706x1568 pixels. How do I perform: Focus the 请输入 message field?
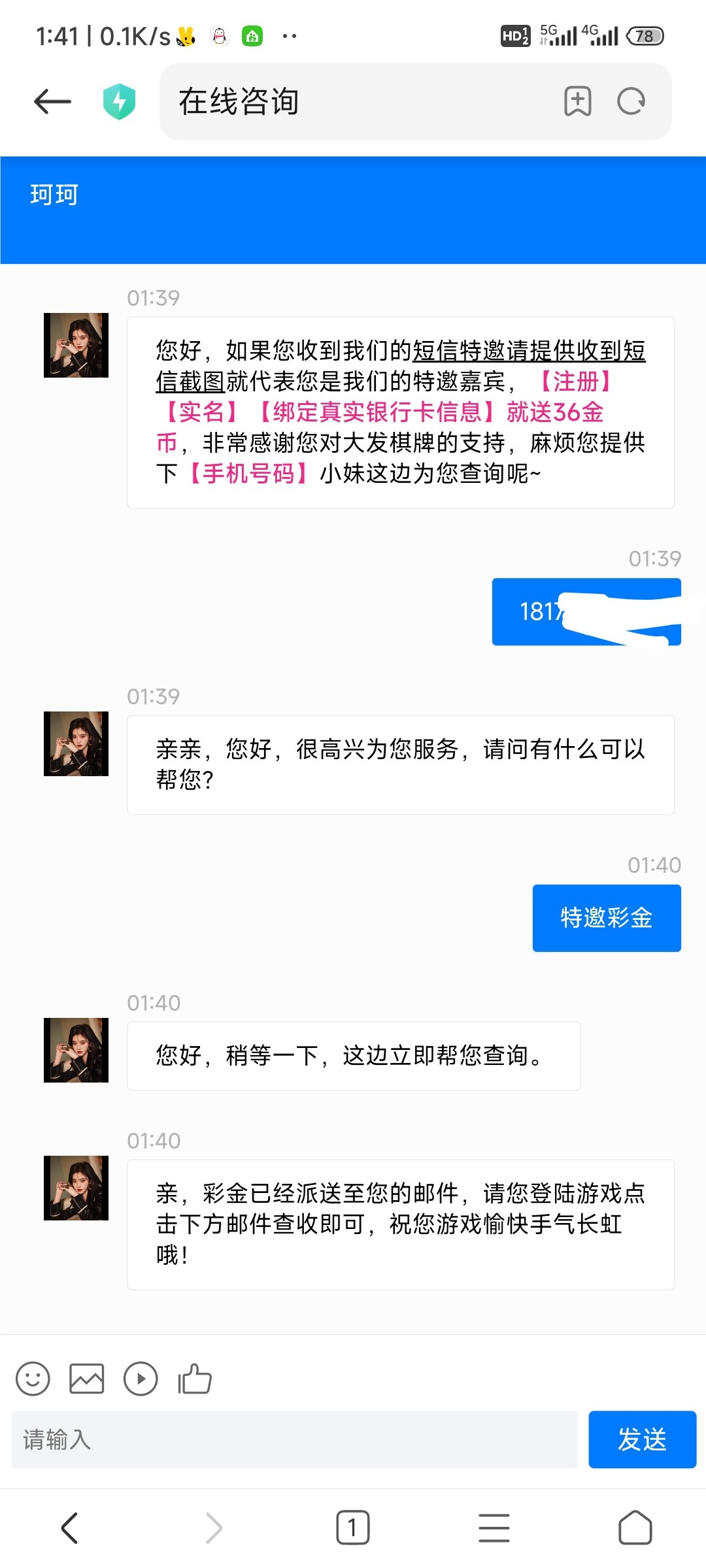pyautogui.click(x=294, y=1439)
